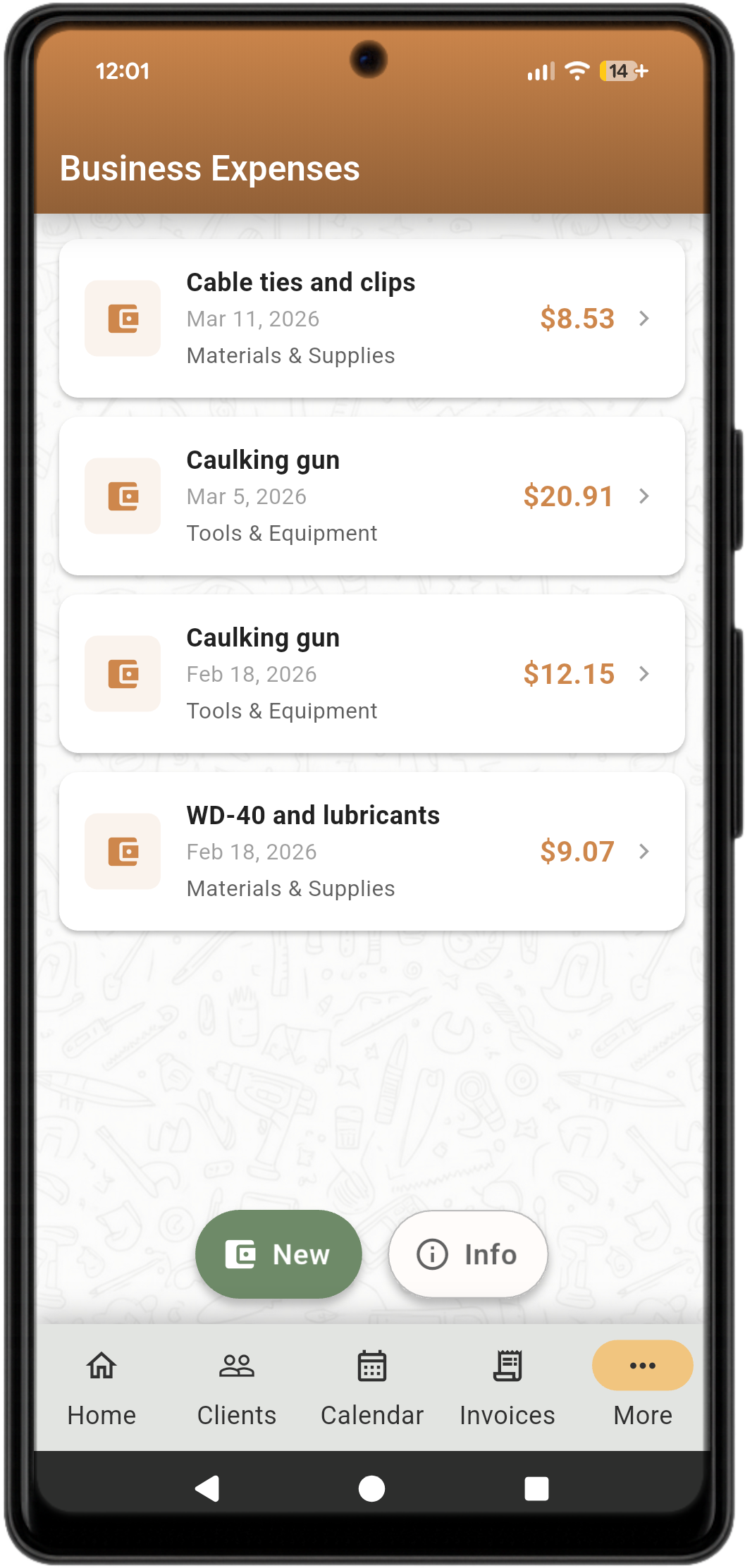Tap the system back button
The height and width of the screenshot is (1568, 745).
(207, 1489)
